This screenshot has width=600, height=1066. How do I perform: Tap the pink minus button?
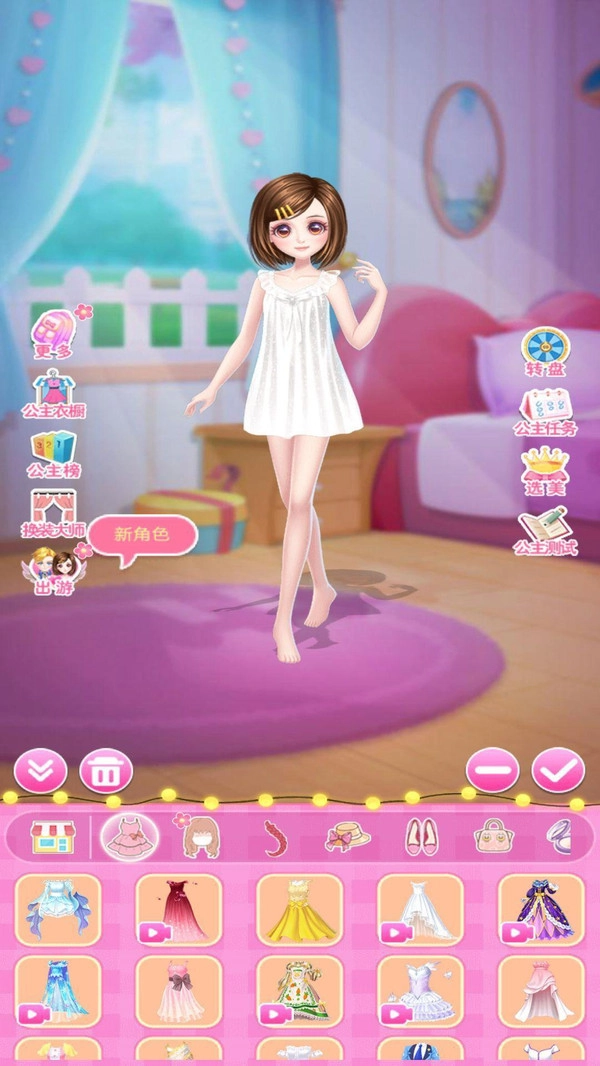(492, 771)
